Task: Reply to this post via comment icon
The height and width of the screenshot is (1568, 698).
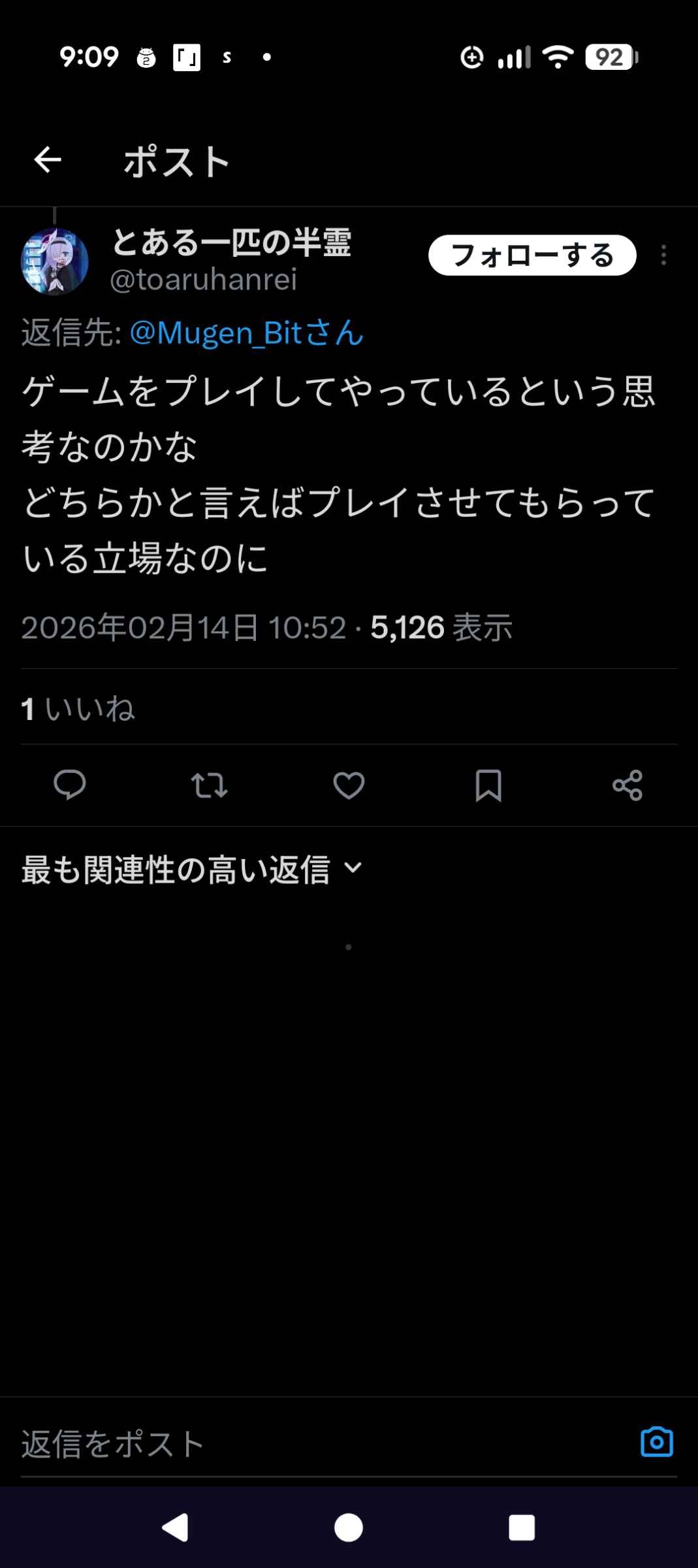Action: [x=70, y=785]
